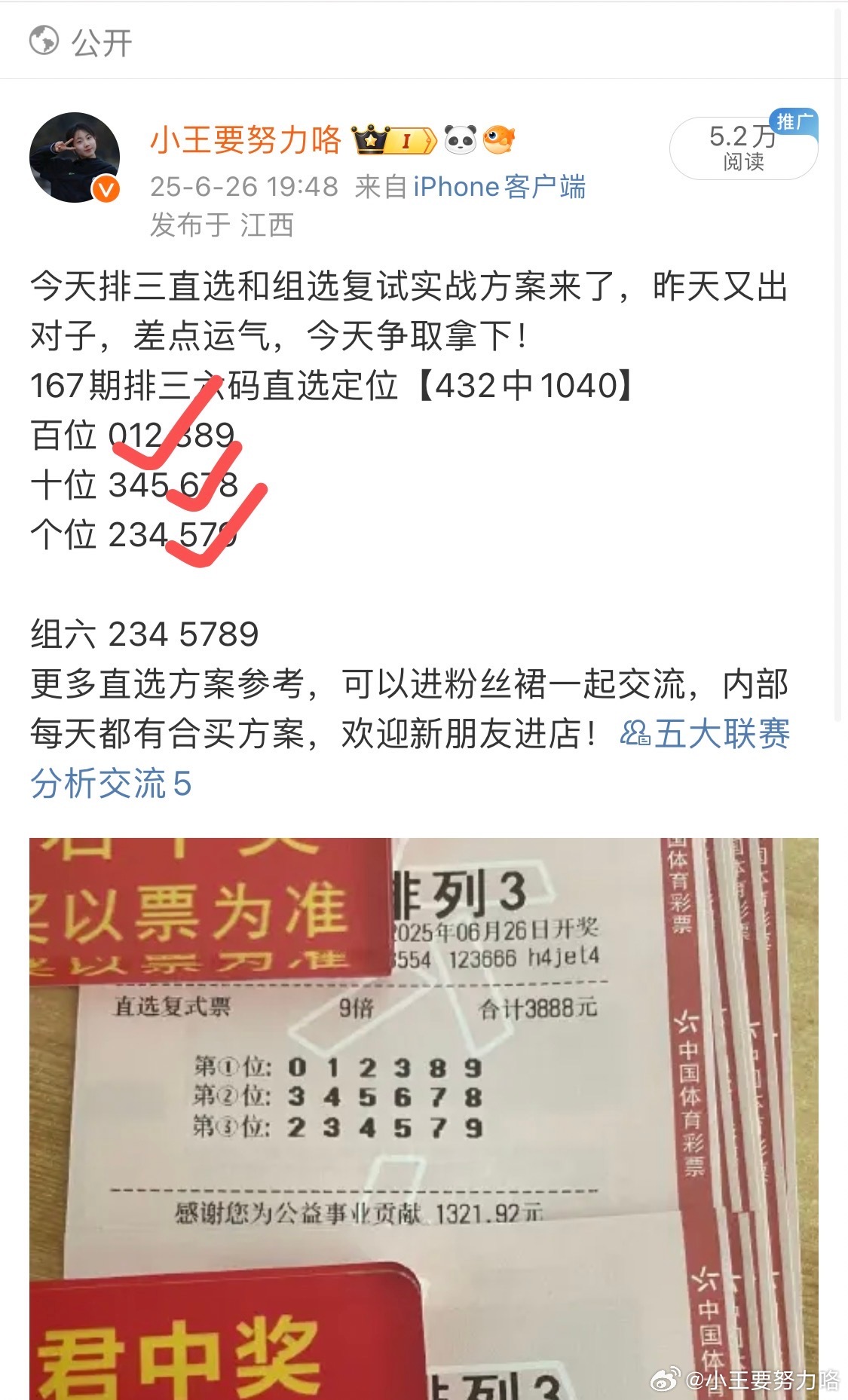Open the iPhone客户端 source link
Screen dimensions: 848x1400
click(499, 187)
